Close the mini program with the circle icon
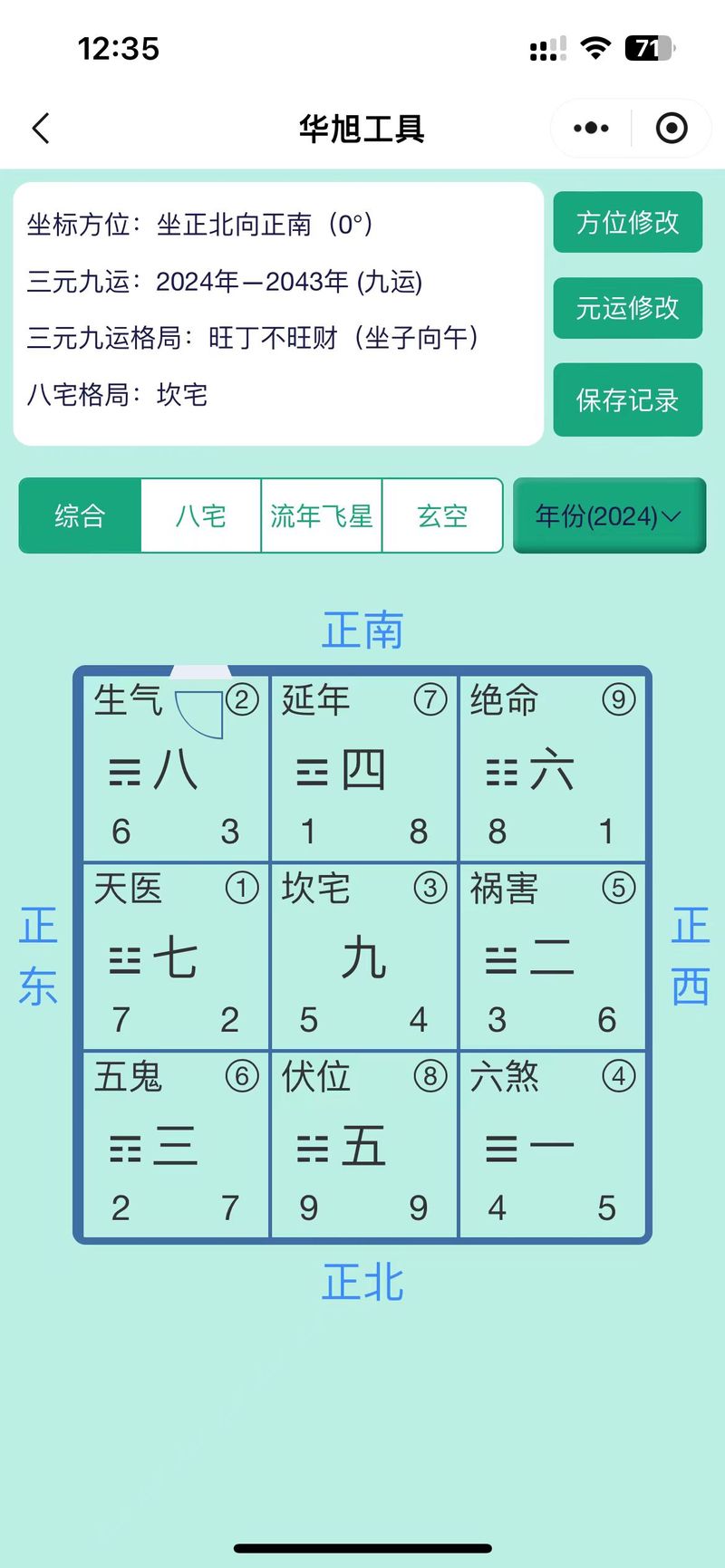This screenshot has width=725, height=1568. (x=671, y=129)
